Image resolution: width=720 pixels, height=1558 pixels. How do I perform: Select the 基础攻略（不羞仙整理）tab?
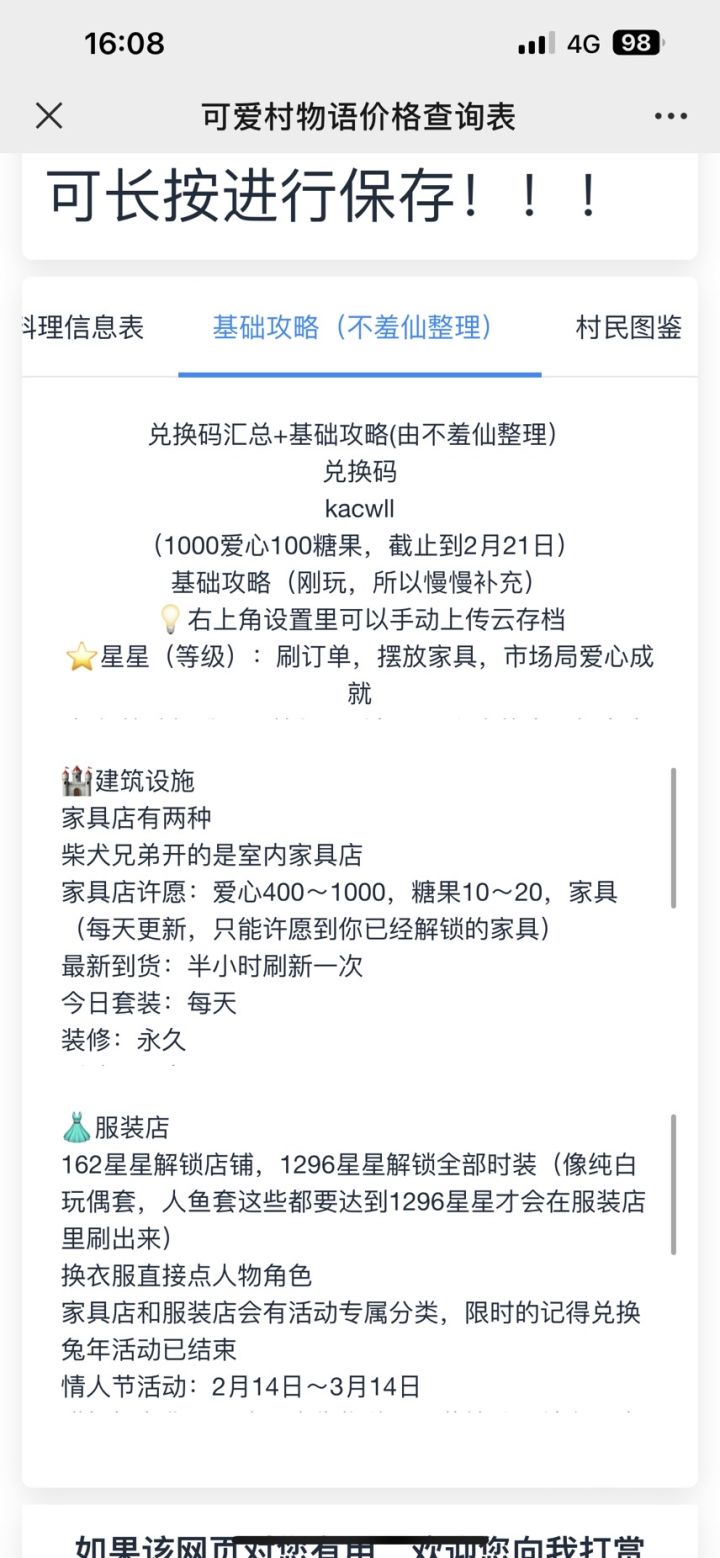[357, 327]
